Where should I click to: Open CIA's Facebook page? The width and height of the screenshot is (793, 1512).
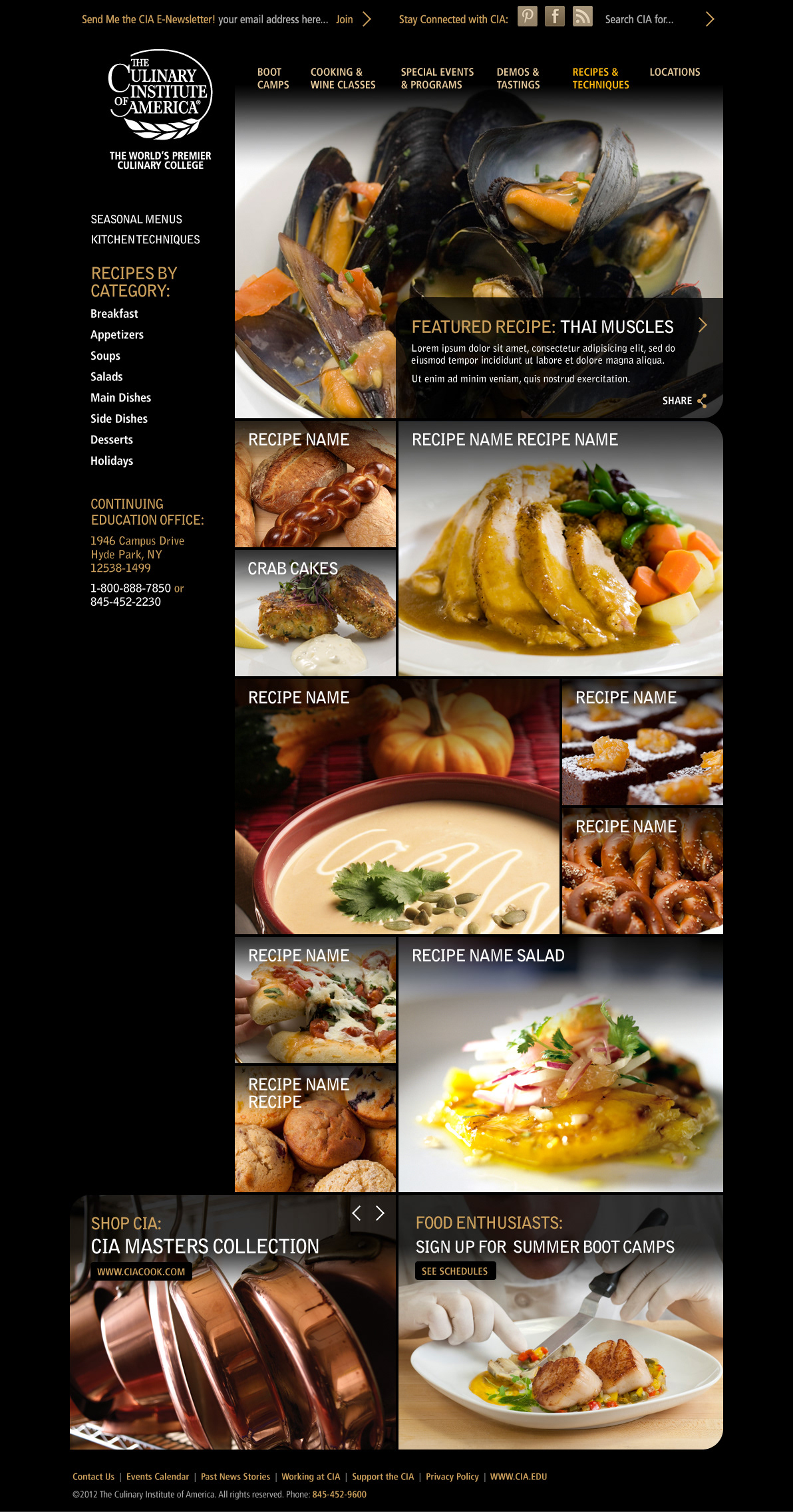(555, 17)
